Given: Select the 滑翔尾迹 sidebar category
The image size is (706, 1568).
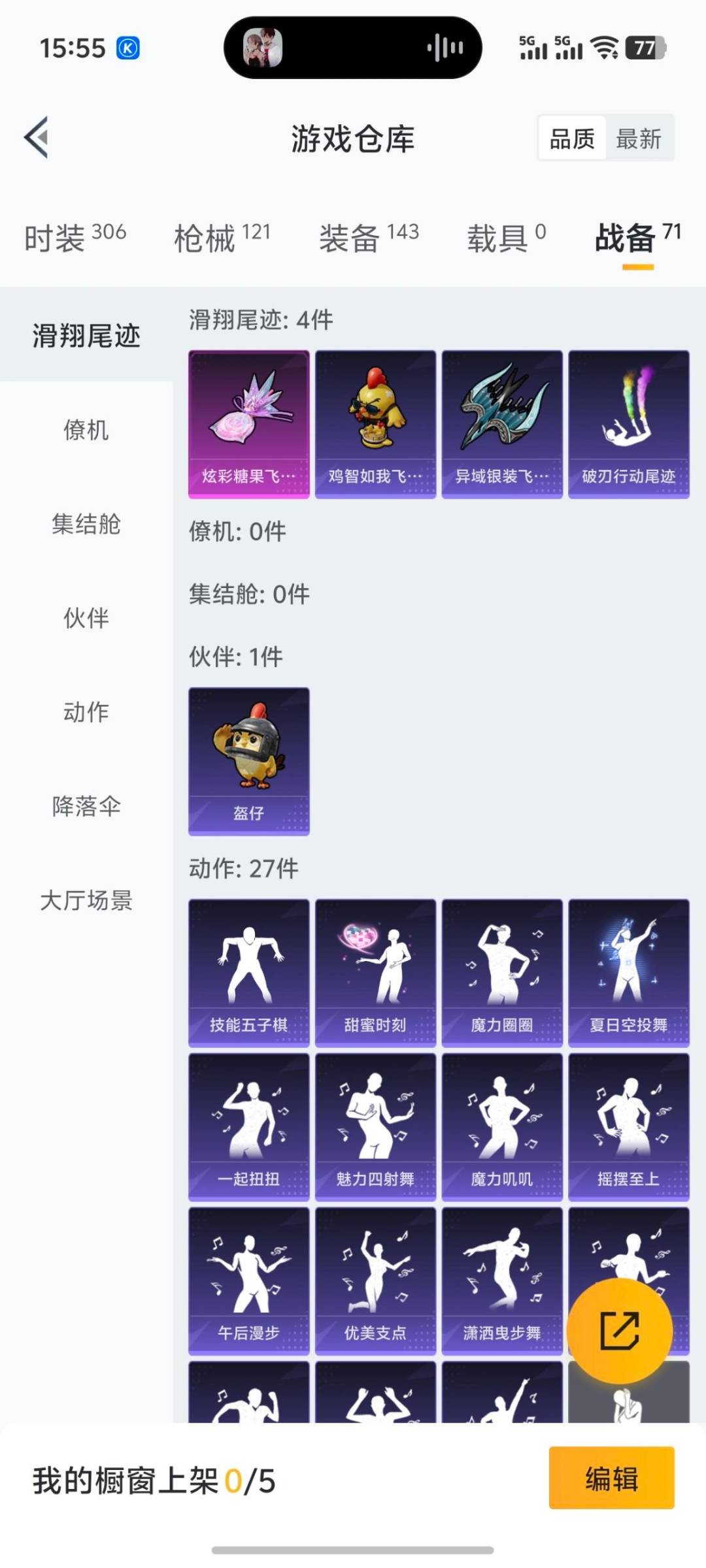Looking at the screenshot, I should (86, 335).
